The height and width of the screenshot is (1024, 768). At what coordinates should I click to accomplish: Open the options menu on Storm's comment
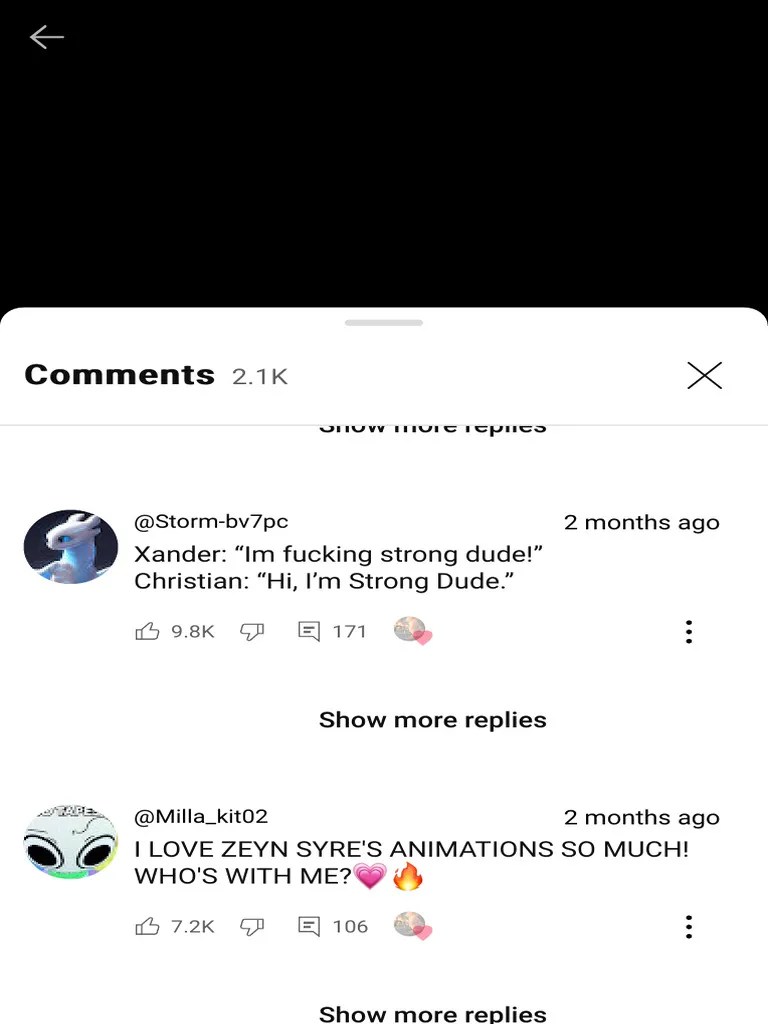point(688,631)
